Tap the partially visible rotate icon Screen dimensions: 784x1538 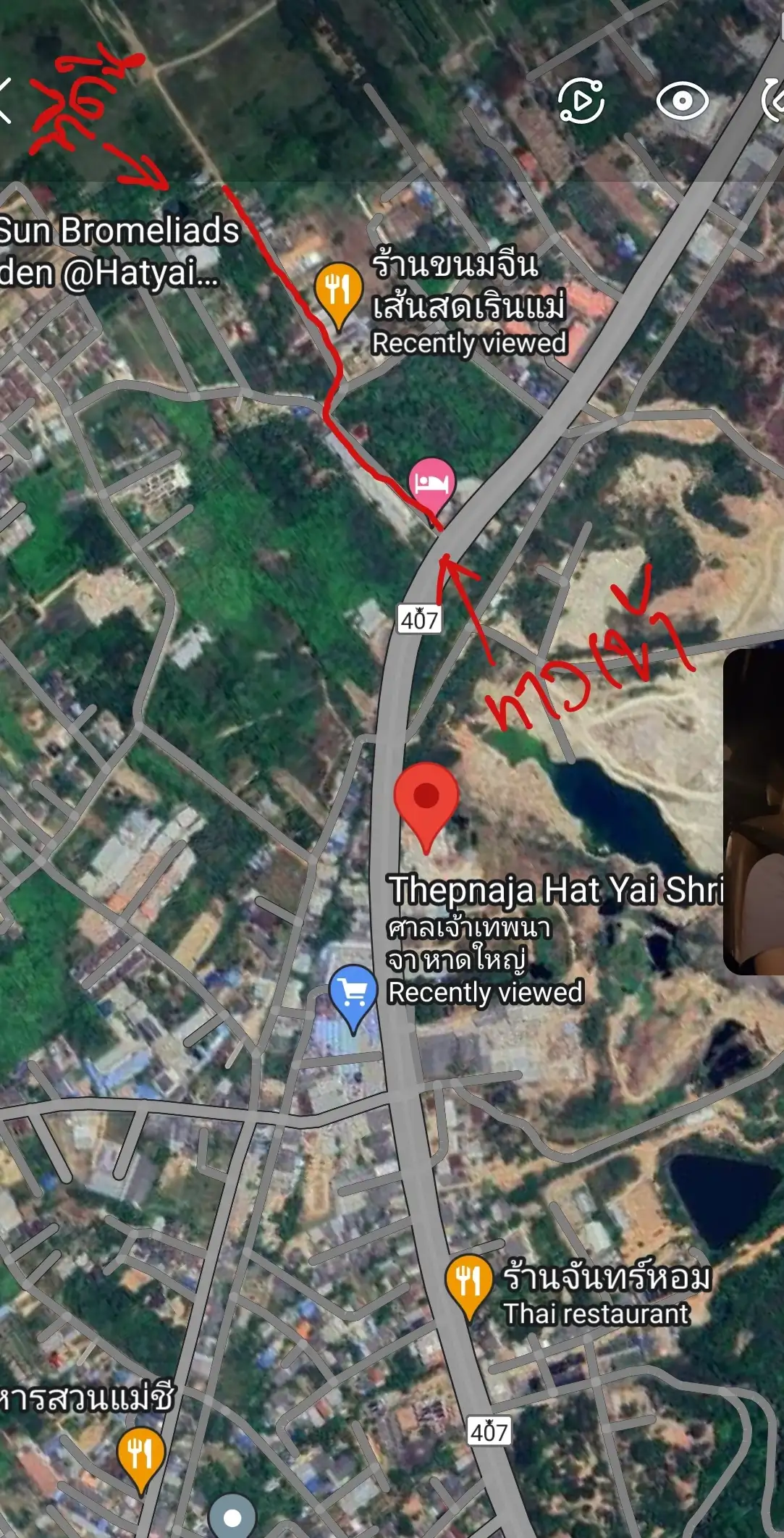pos(773,101)
